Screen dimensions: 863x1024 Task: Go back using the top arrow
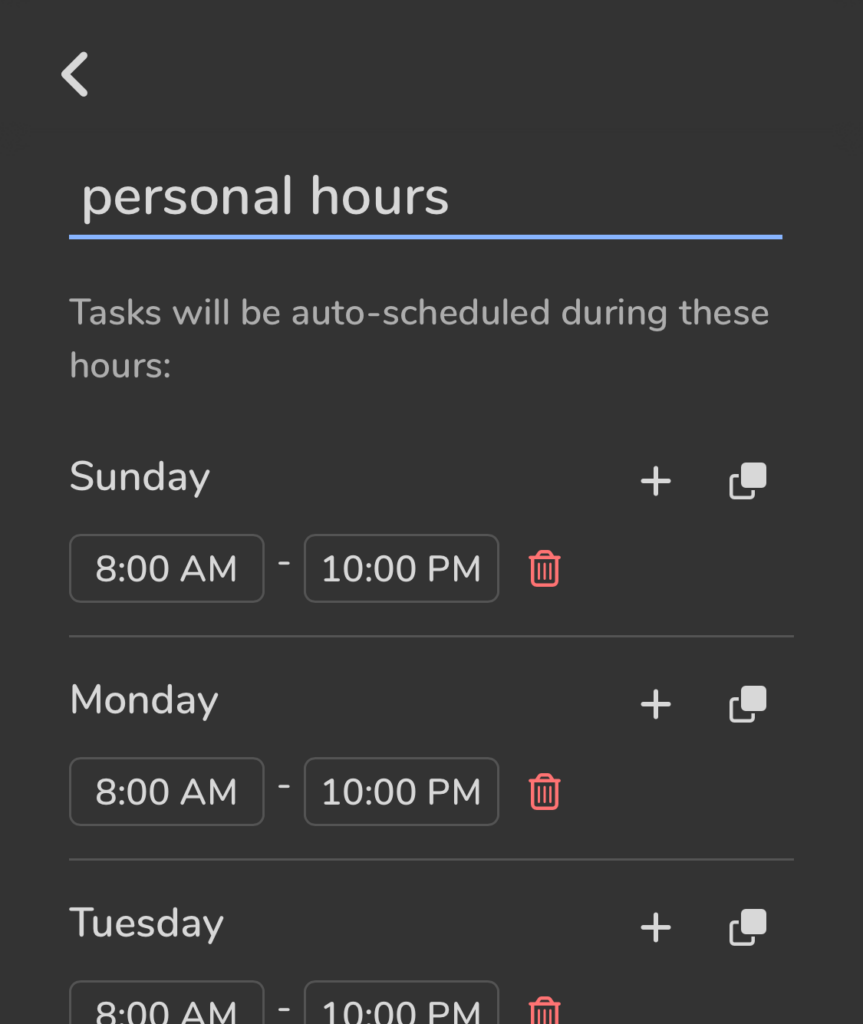76,74
